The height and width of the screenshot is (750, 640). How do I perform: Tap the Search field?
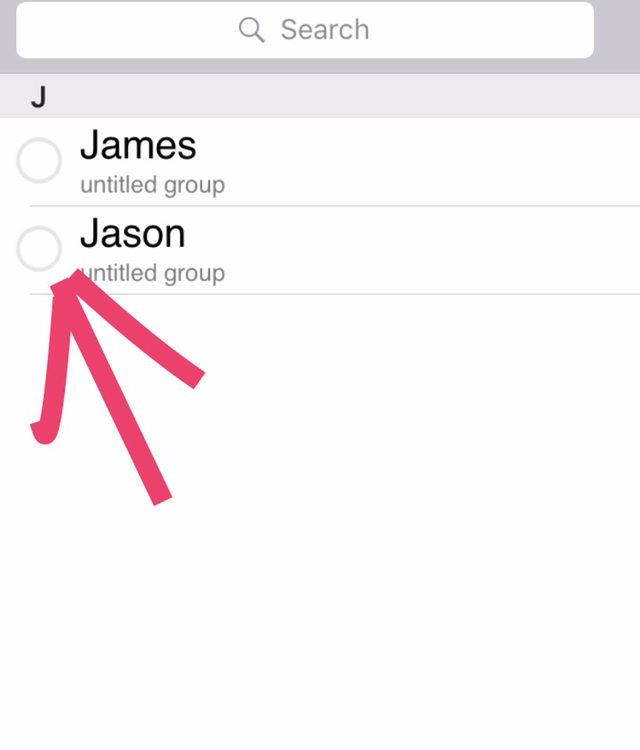(x=305, y=30)
